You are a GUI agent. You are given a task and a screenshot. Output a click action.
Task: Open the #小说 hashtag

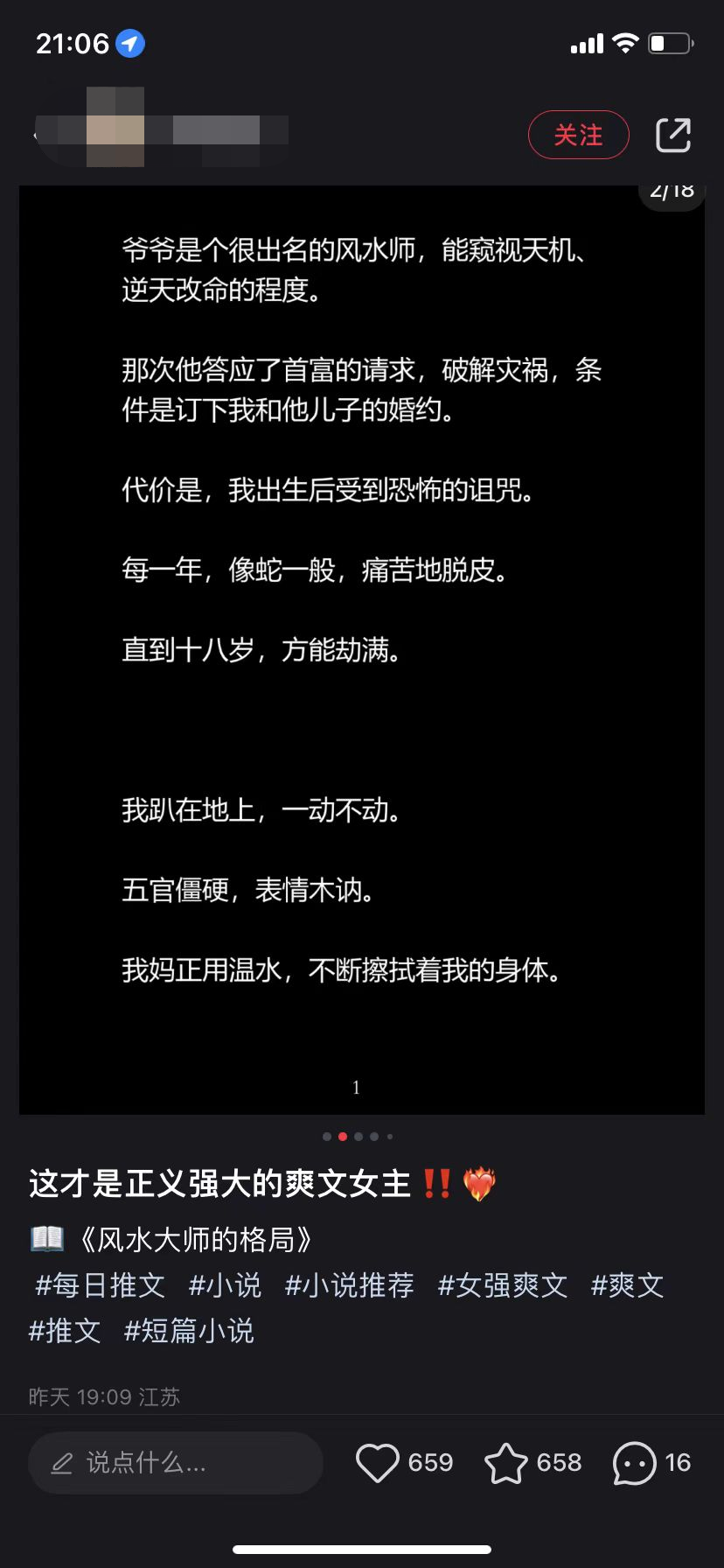(225, 1285)
